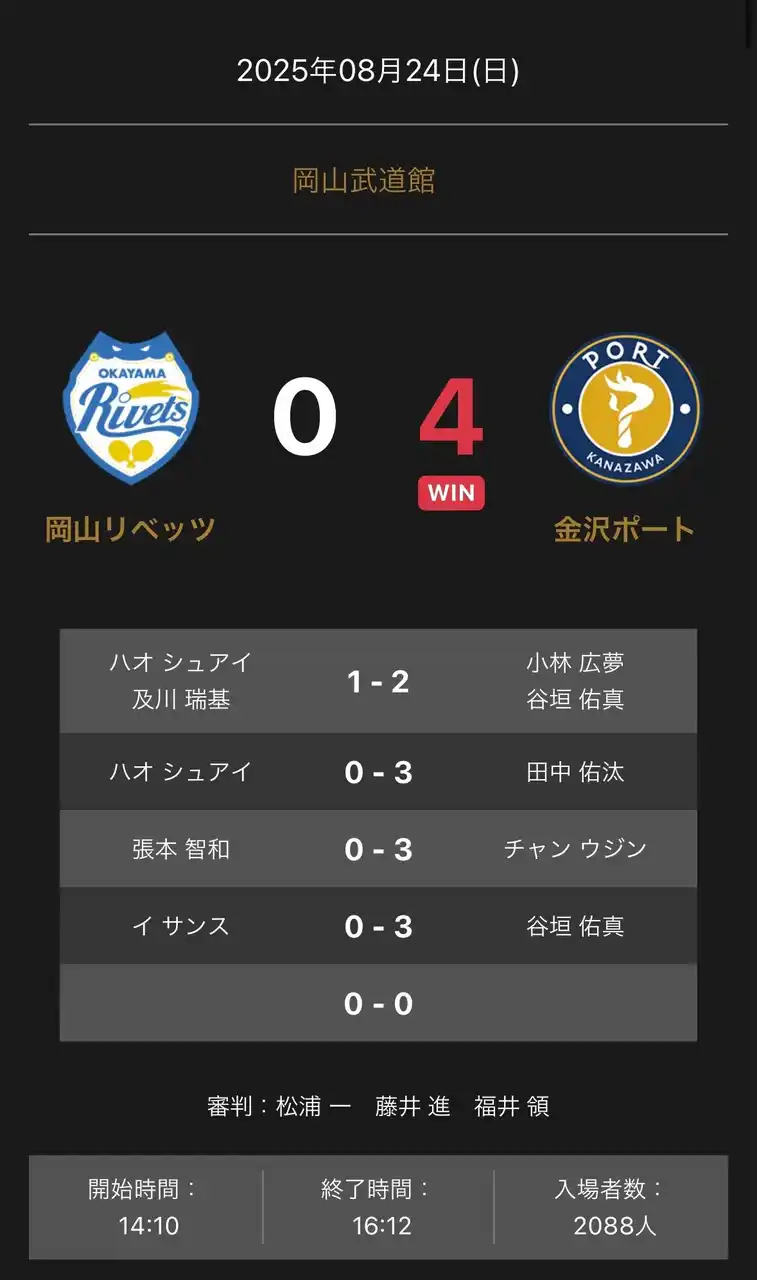
Task: Open the 岡山リベッツ team page
Action: coord(131,529)
